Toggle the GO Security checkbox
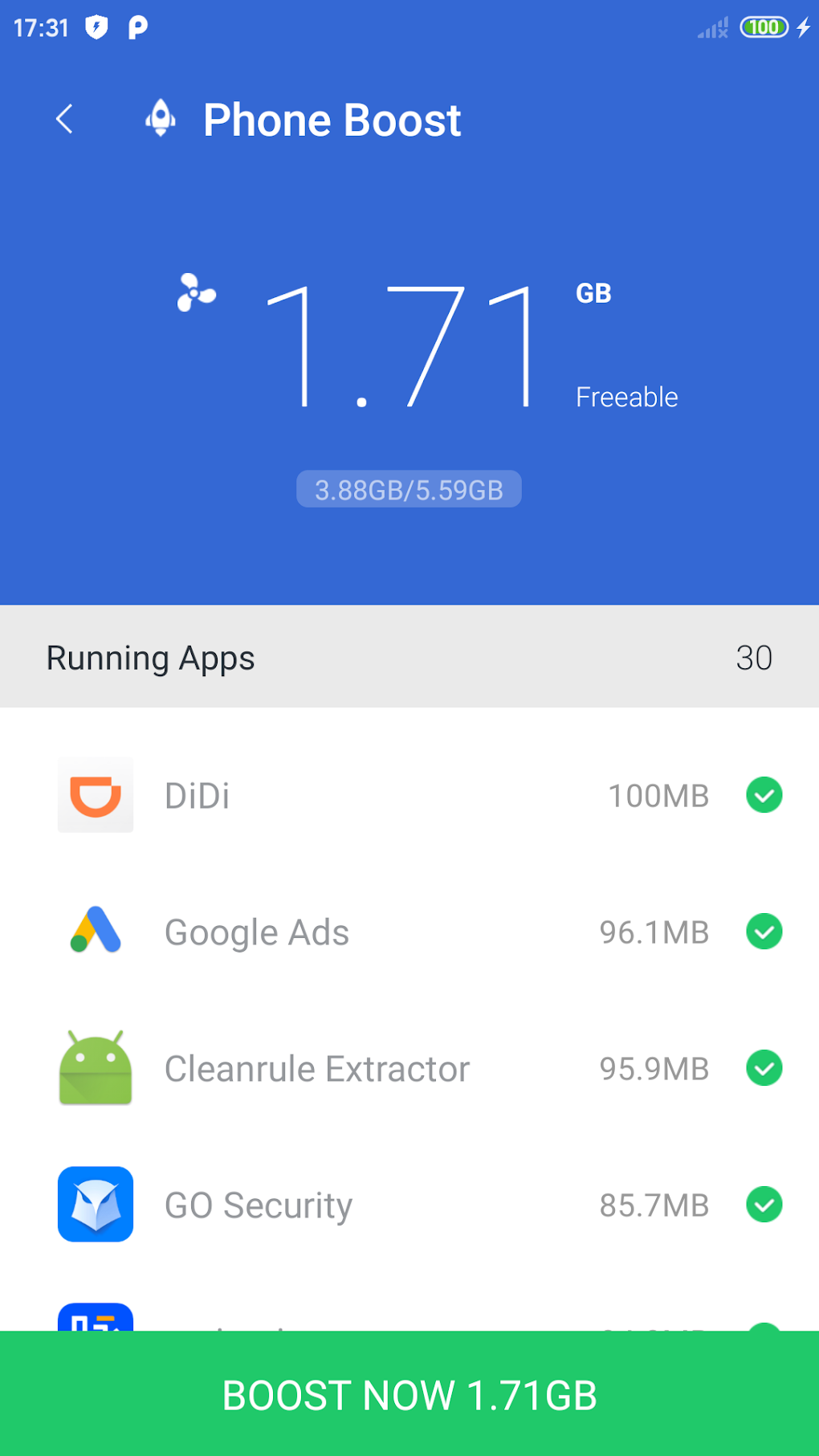This screenshot has height=1456, width=819. pos(764,1205)
